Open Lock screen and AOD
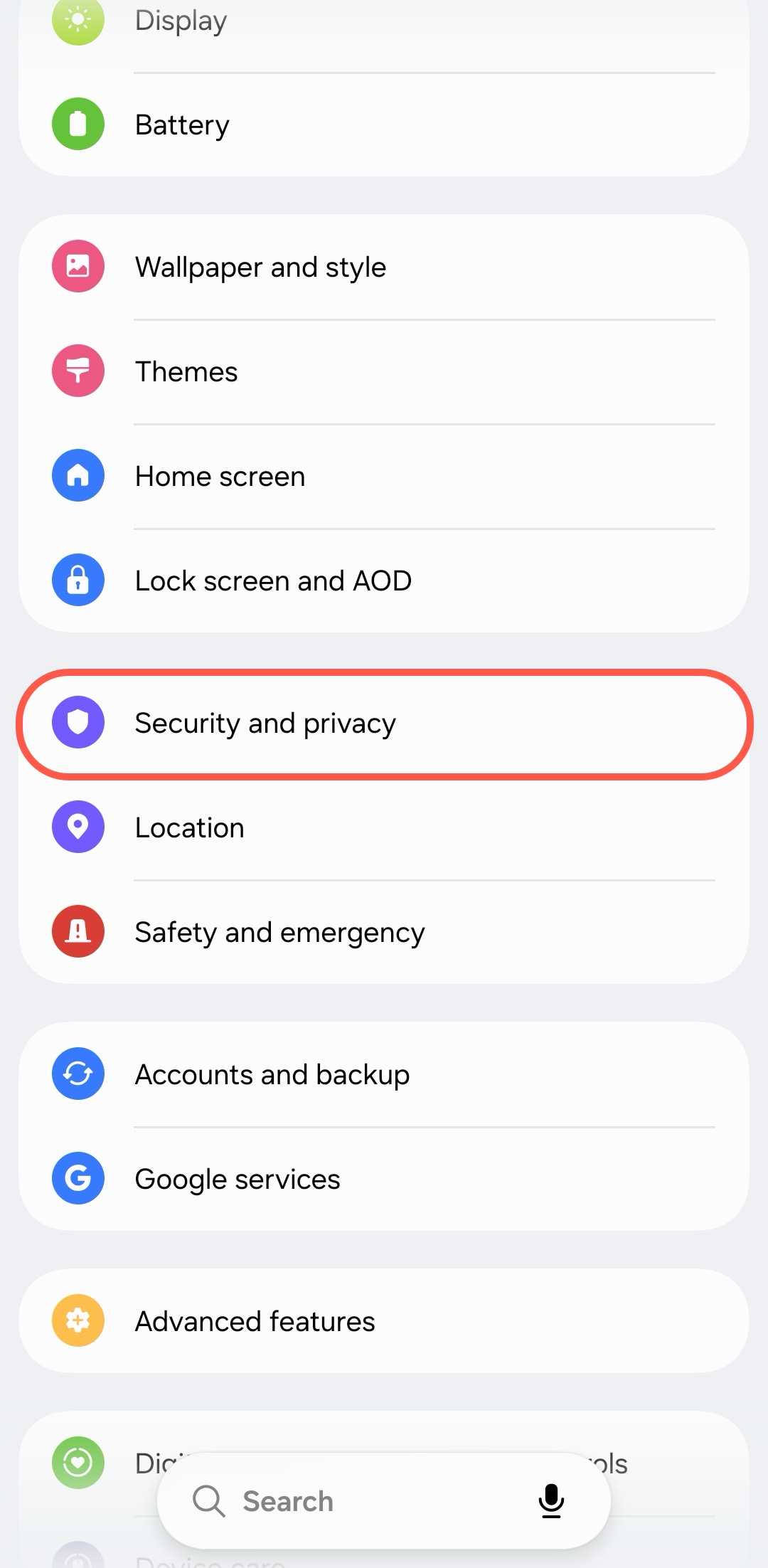Viewport: 768px width, 1568px height. (x=384, y=581)
